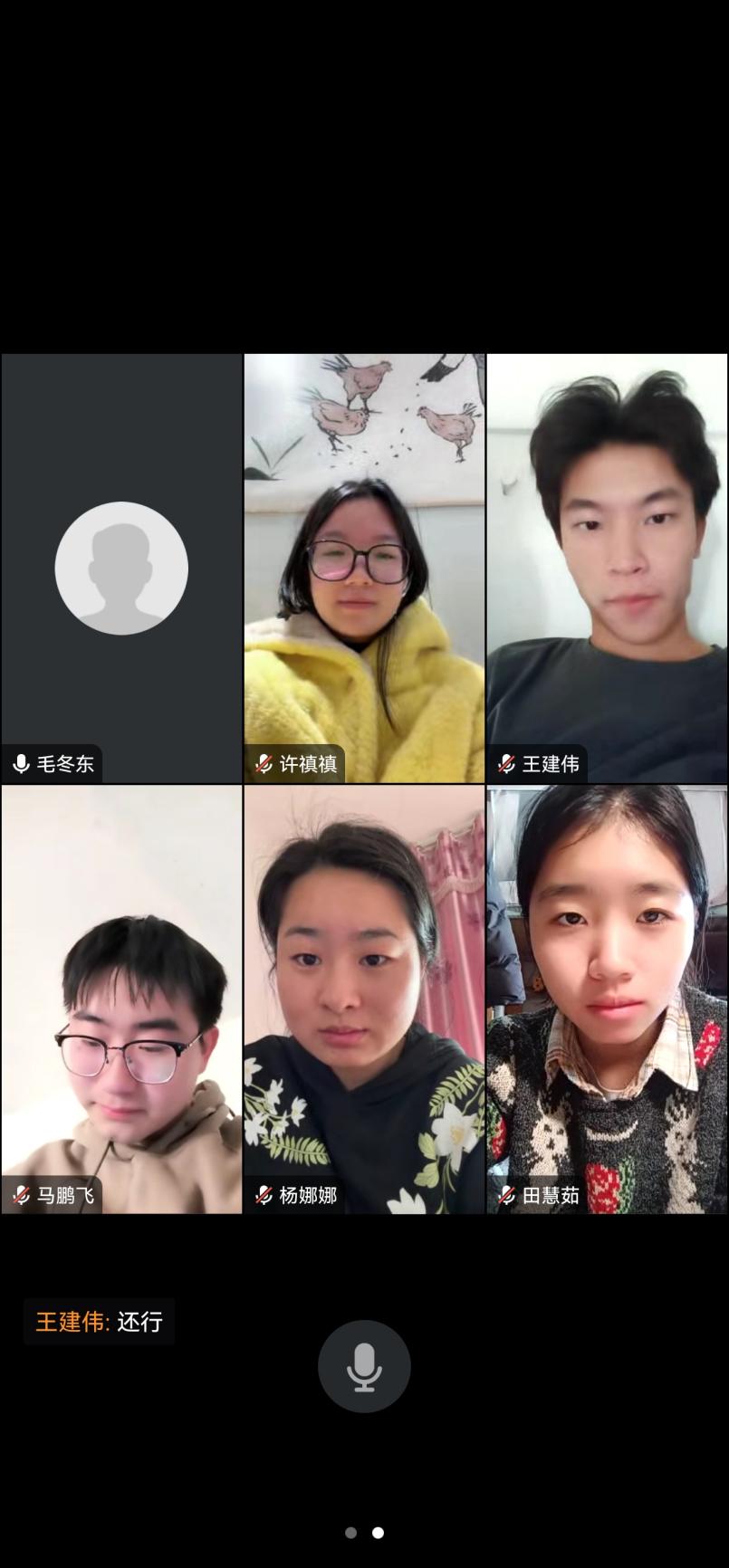Screen dimensions: 729x1568
Task: Open 王建伟's video tile
Action: tap(607, 568)
